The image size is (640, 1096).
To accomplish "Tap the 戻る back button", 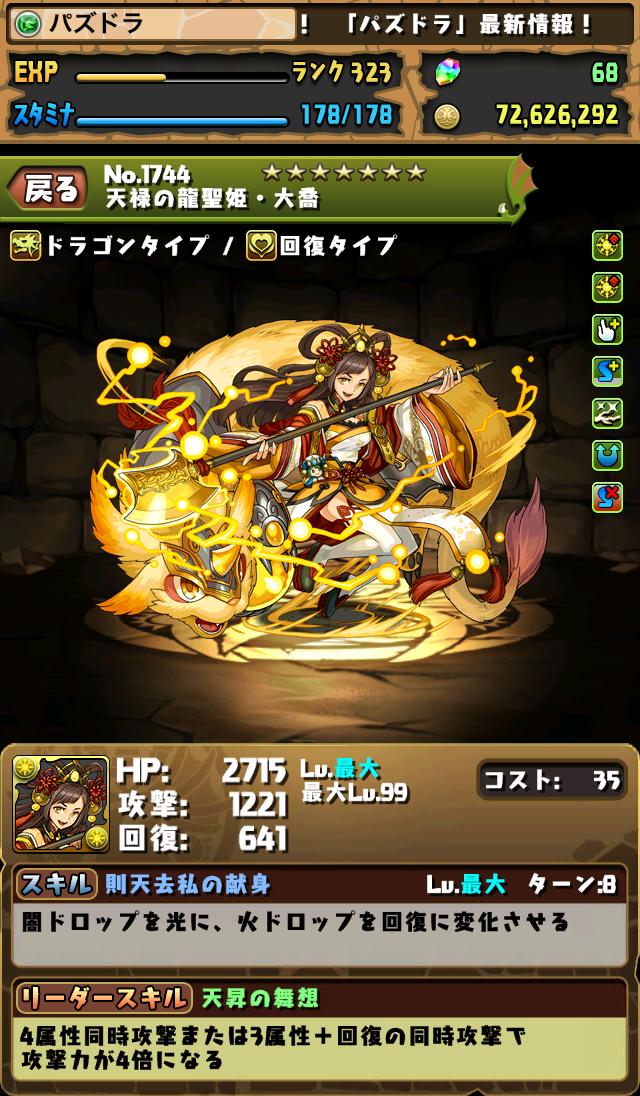I will tap(50, 188).
